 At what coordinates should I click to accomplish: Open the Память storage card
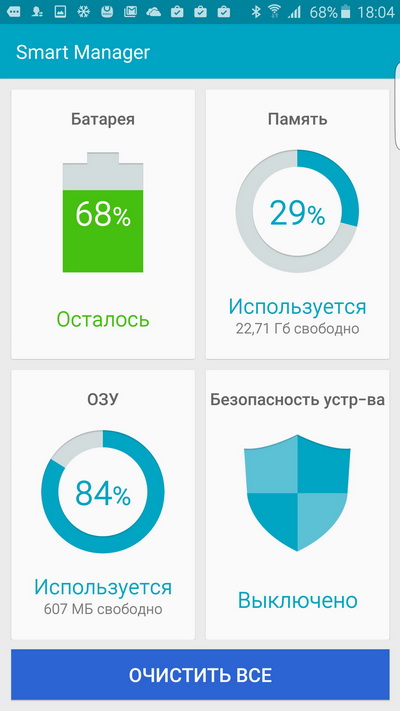coord(298,224)
